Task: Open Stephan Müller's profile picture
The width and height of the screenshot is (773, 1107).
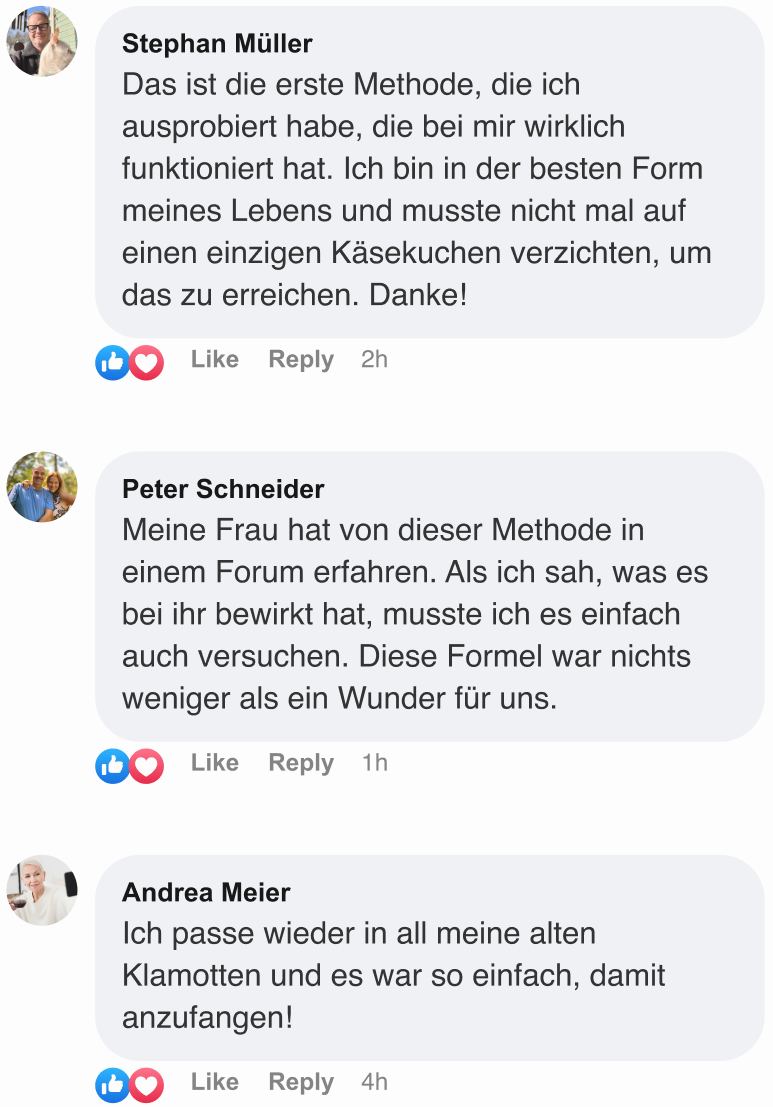Action: pos(42,42)
